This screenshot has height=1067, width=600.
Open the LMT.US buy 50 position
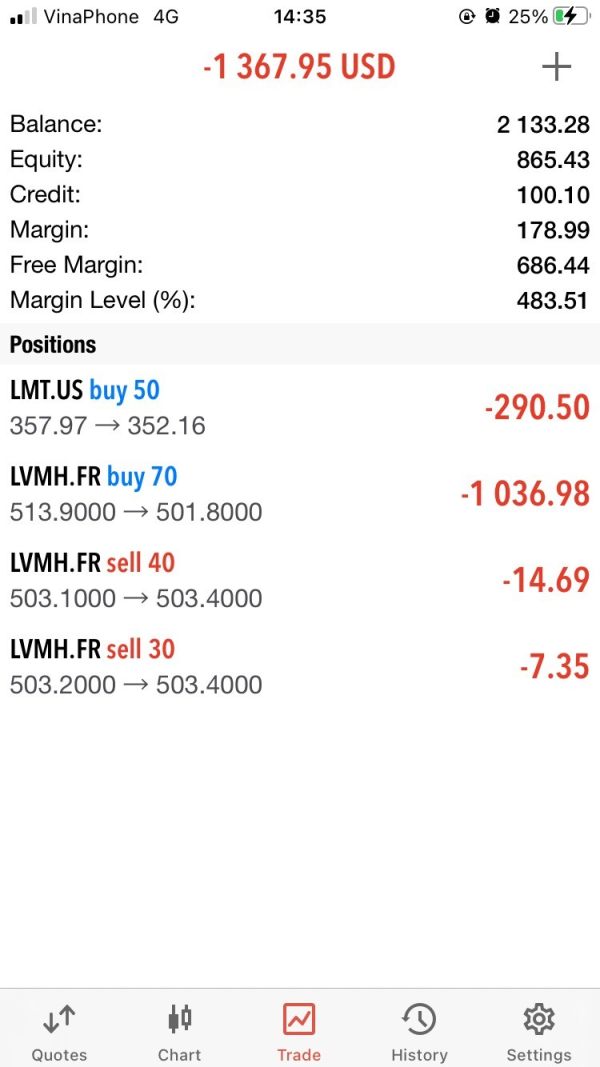click(300, 407)
